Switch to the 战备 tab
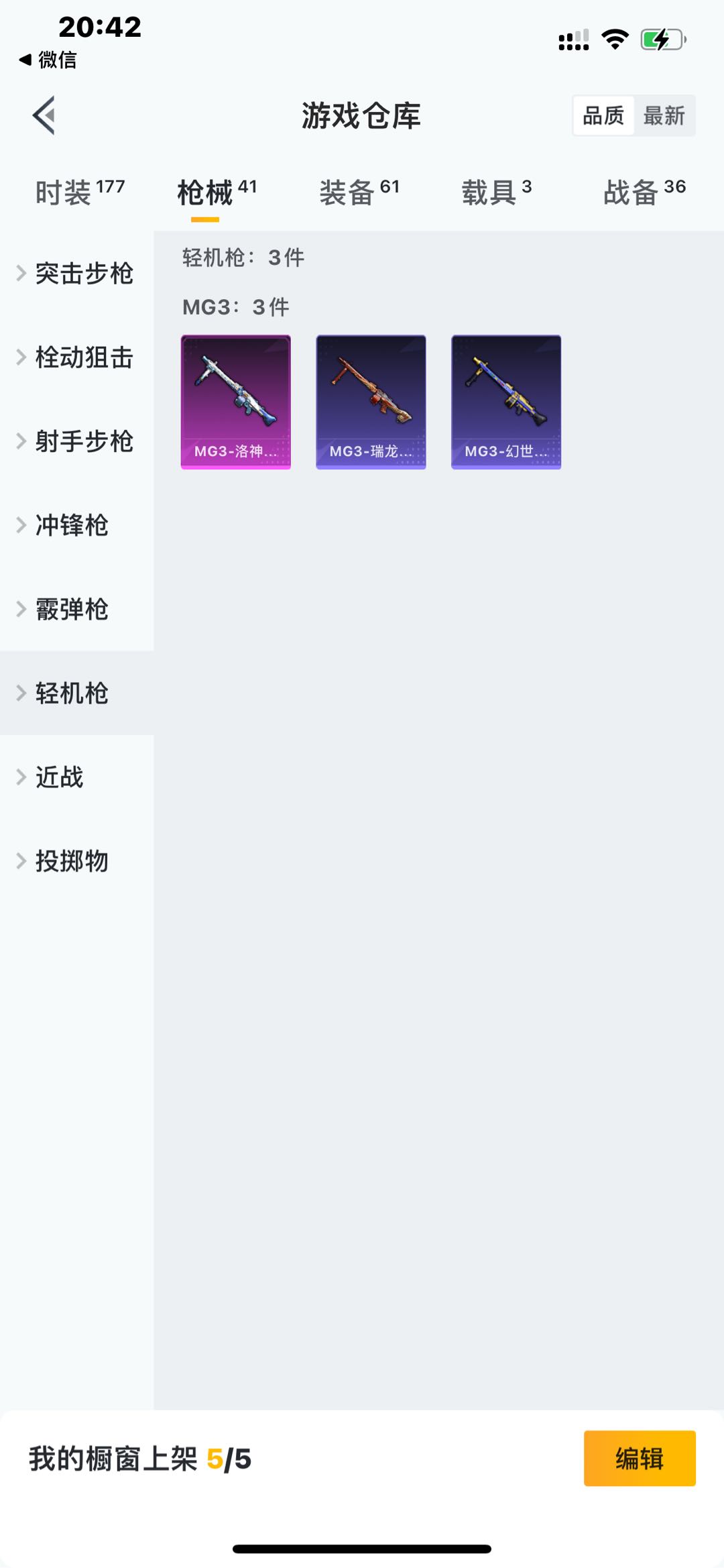 644,192
